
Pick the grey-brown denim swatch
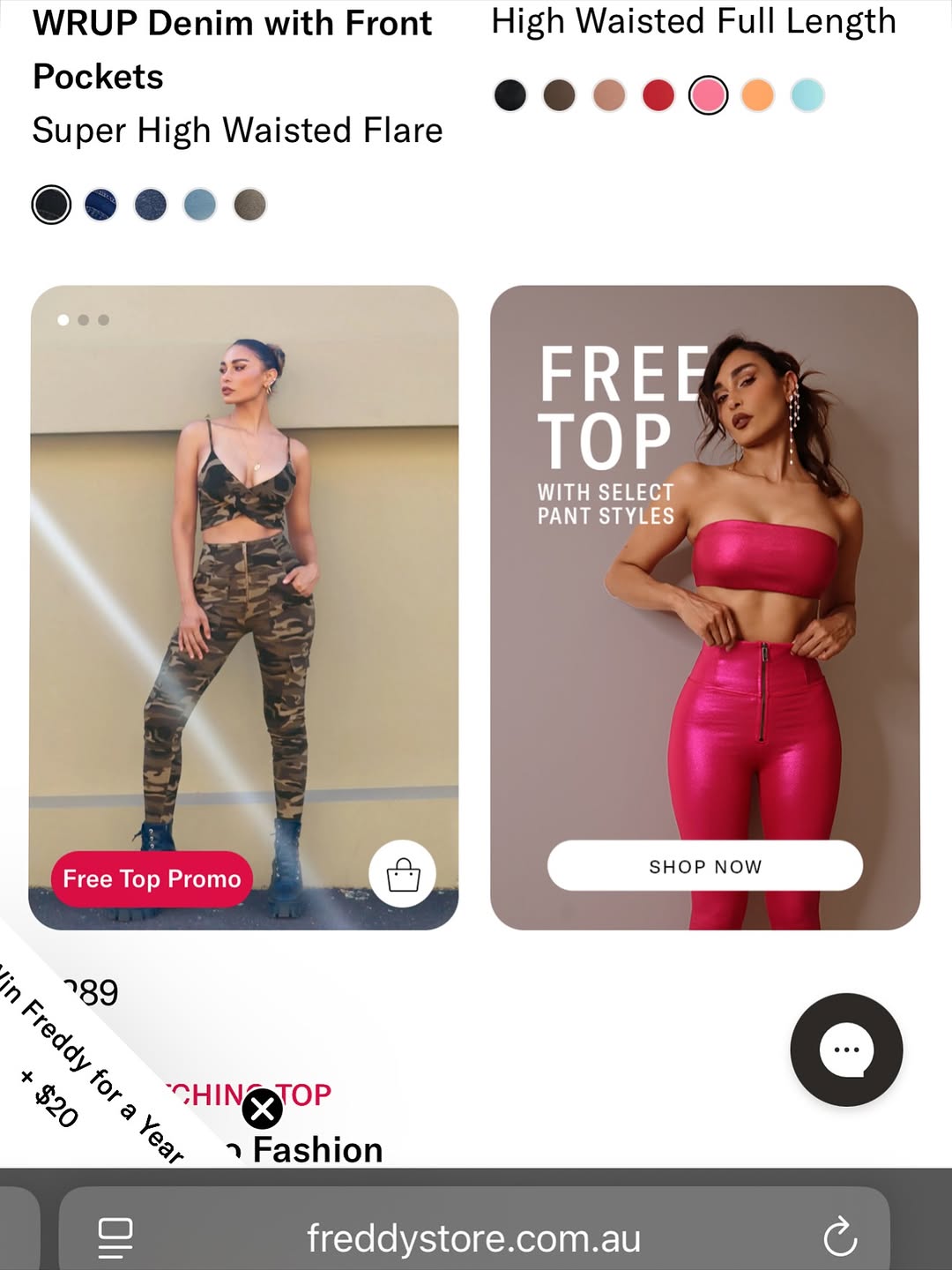coord(250,205)
